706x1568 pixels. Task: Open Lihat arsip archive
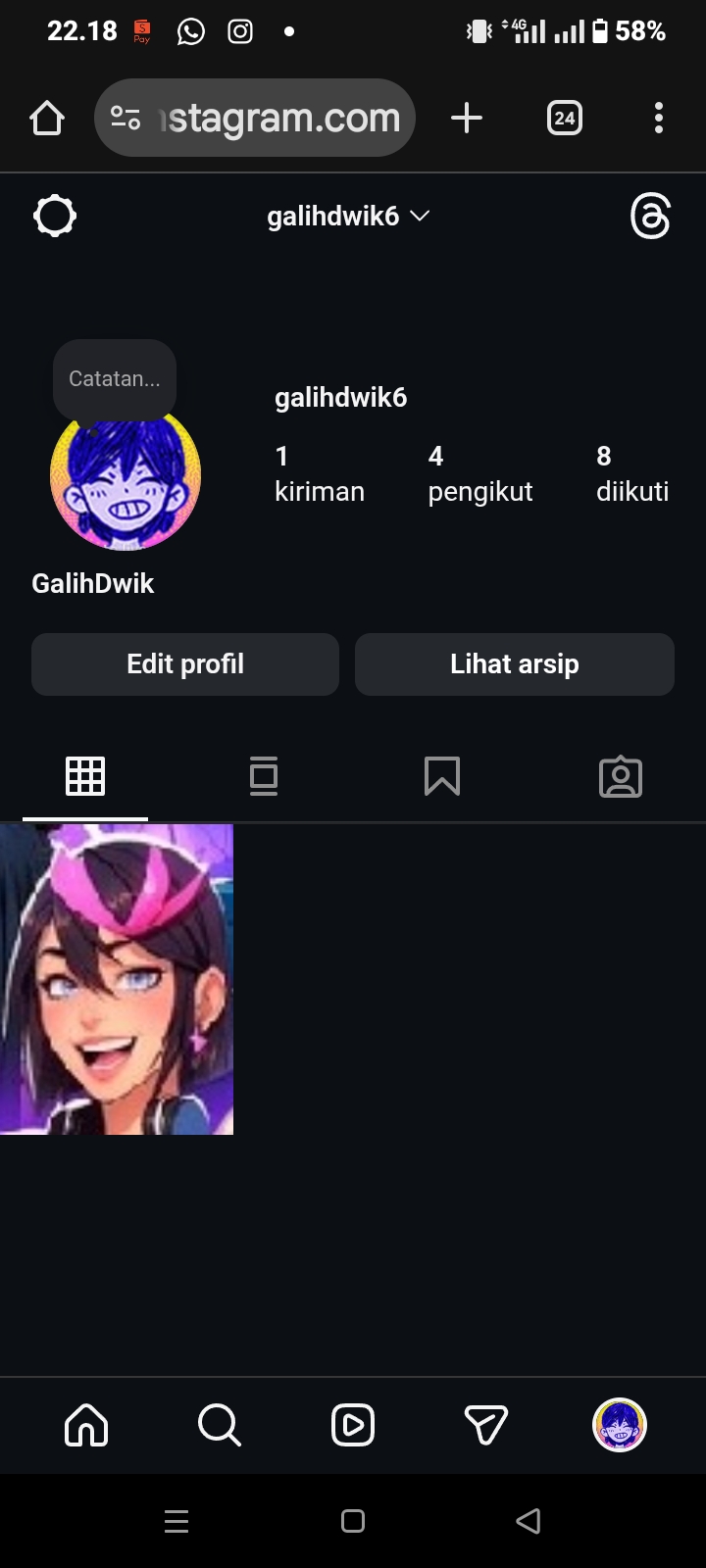515,664
